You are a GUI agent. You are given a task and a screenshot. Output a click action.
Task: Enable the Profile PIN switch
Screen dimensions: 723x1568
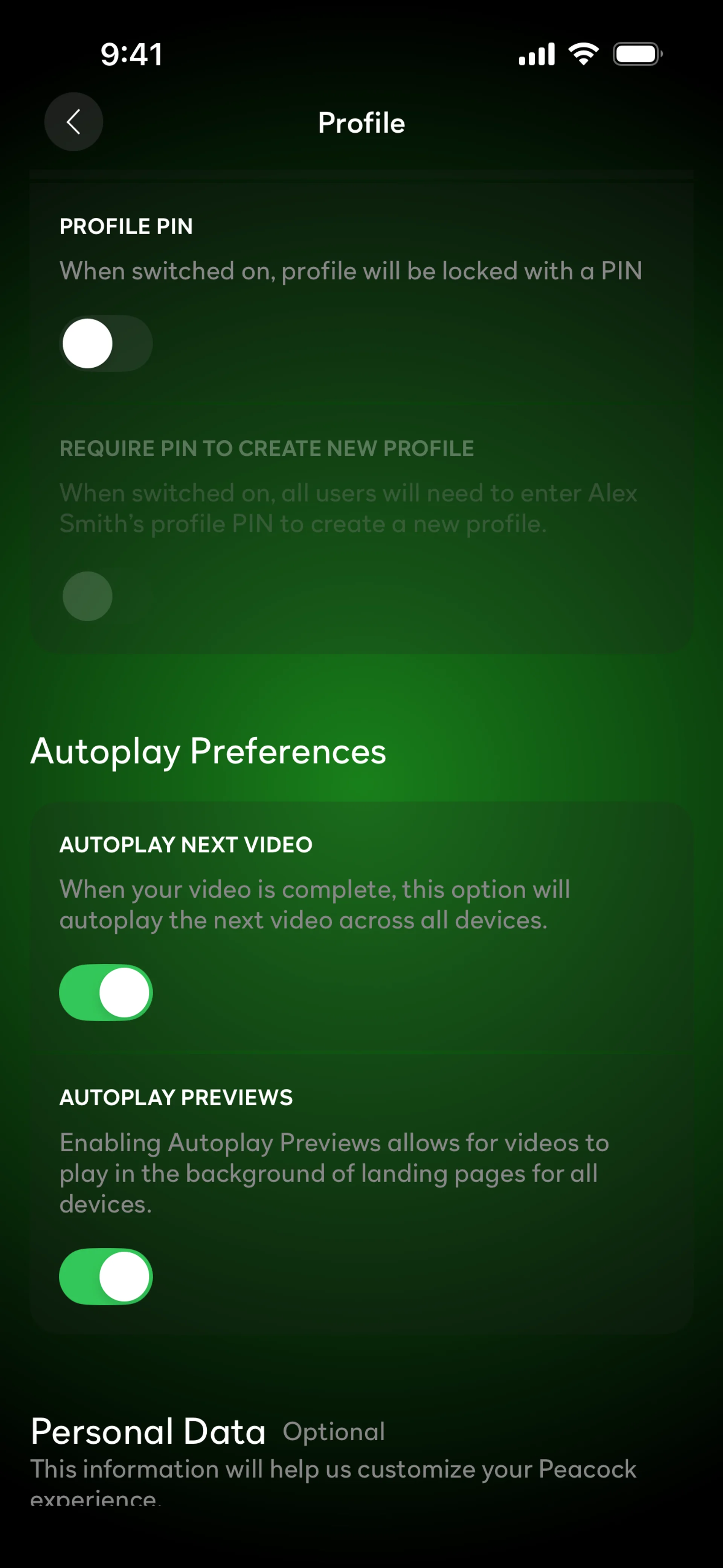point(106,343)
